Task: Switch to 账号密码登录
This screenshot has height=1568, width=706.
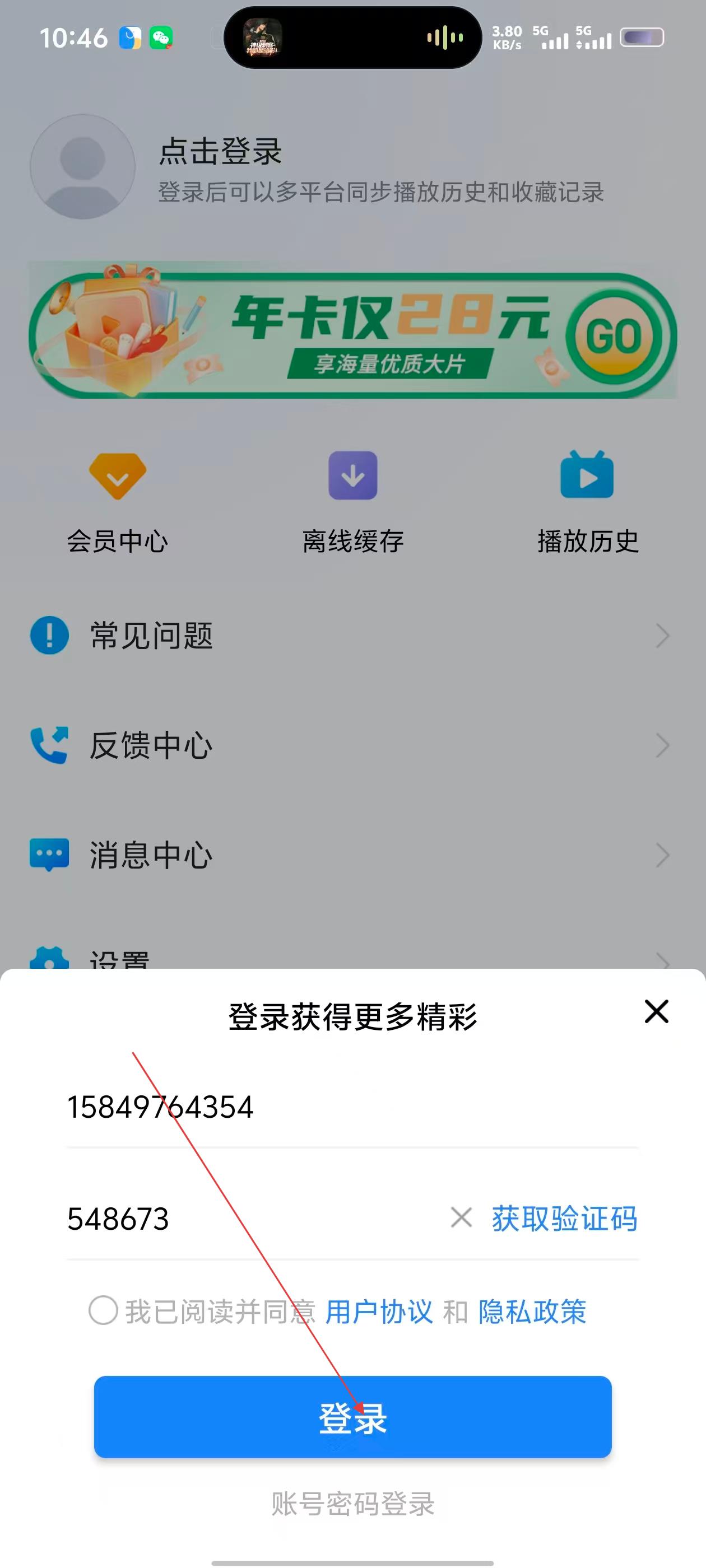Action: coord(352,1504)
